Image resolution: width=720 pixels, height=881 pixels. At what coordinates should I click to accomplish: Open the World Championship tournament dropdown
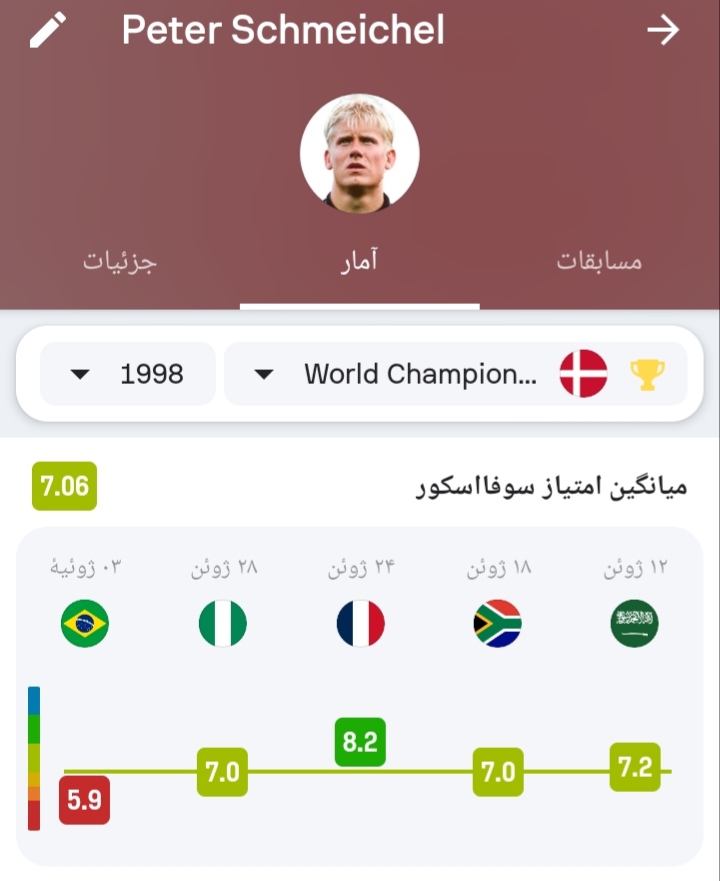[x=455, y=374]
